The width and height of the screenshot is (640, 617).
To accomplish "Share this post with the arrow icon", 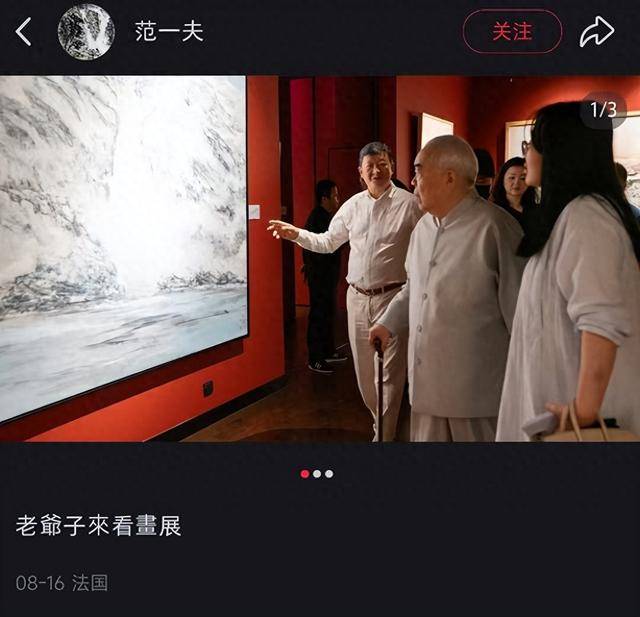I will click(x=597, y=32).
